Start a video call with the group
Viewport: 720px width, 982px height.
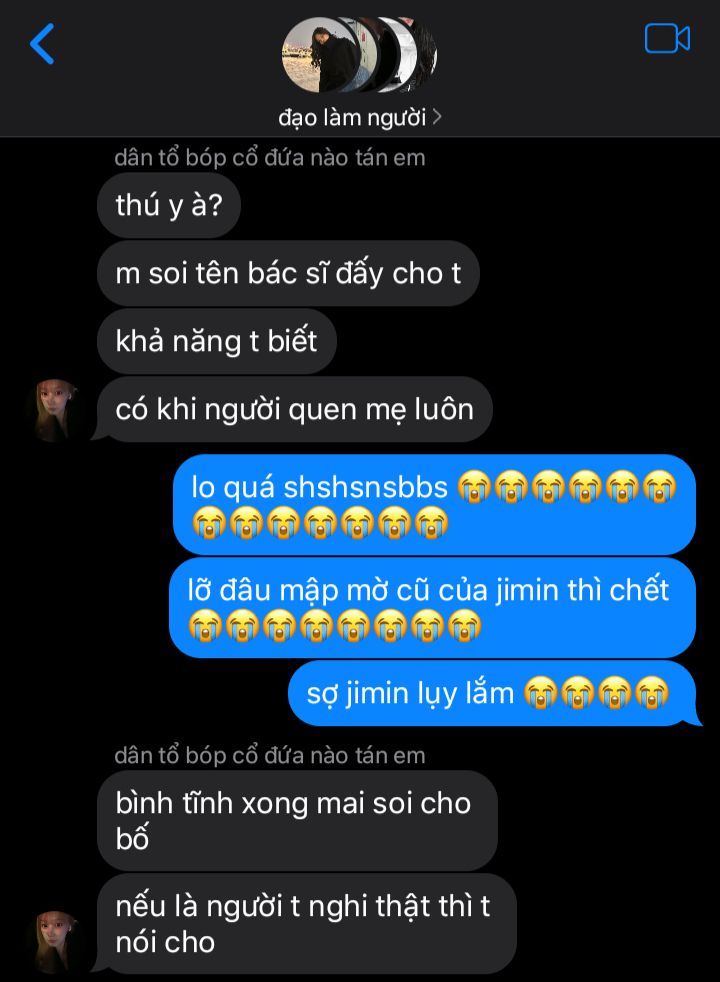click(x=667, y=39)
